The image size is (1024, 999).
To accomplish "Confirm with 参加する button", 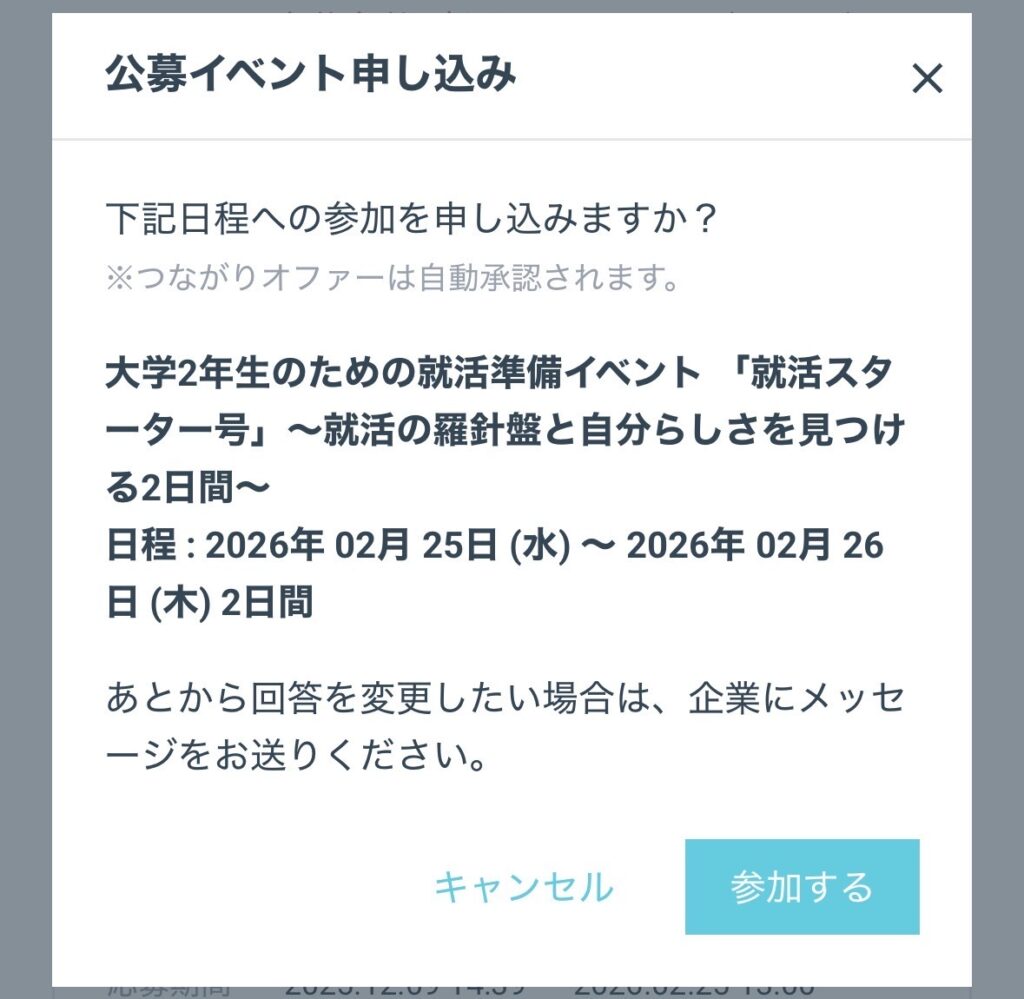I will point(801,887).
